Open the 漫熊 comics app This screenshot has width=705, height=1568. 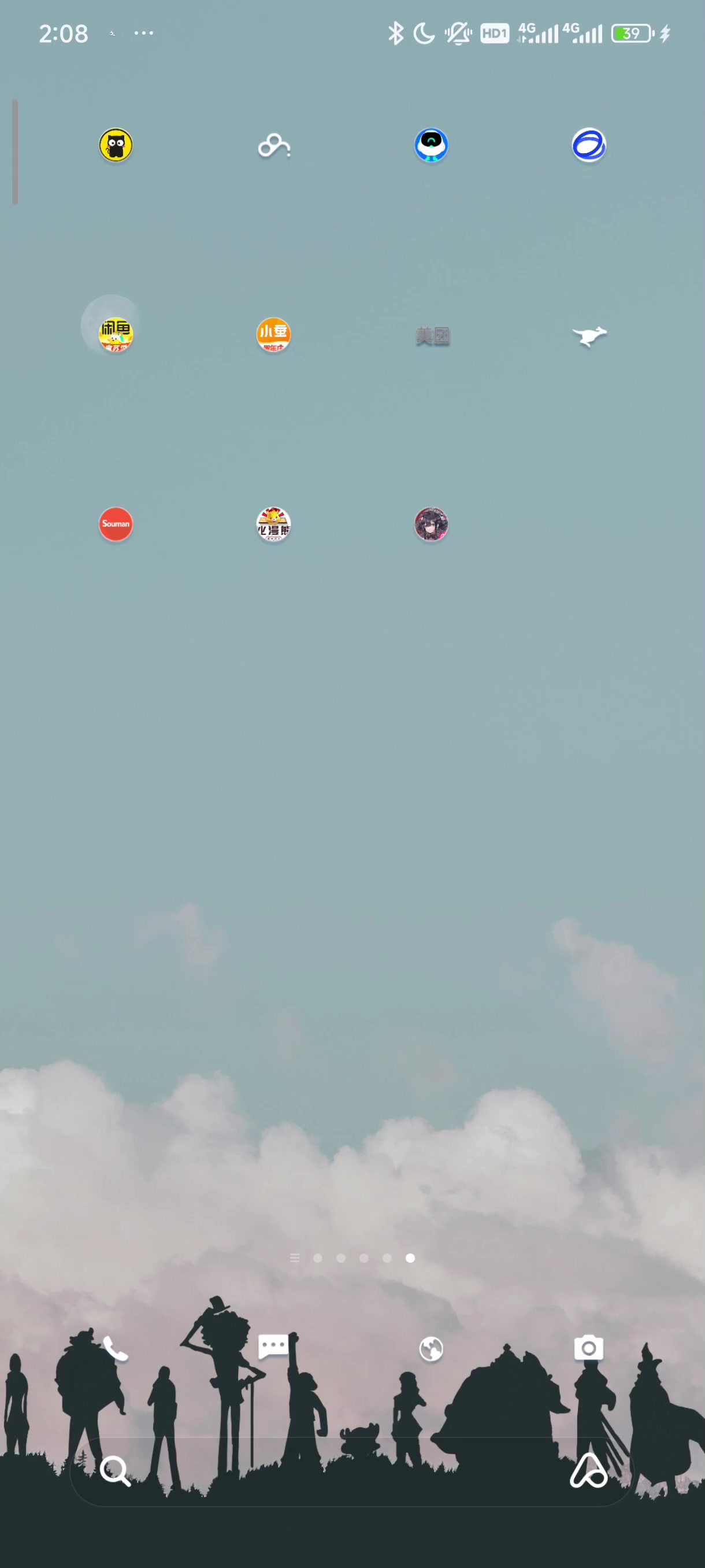coord(274,524)
